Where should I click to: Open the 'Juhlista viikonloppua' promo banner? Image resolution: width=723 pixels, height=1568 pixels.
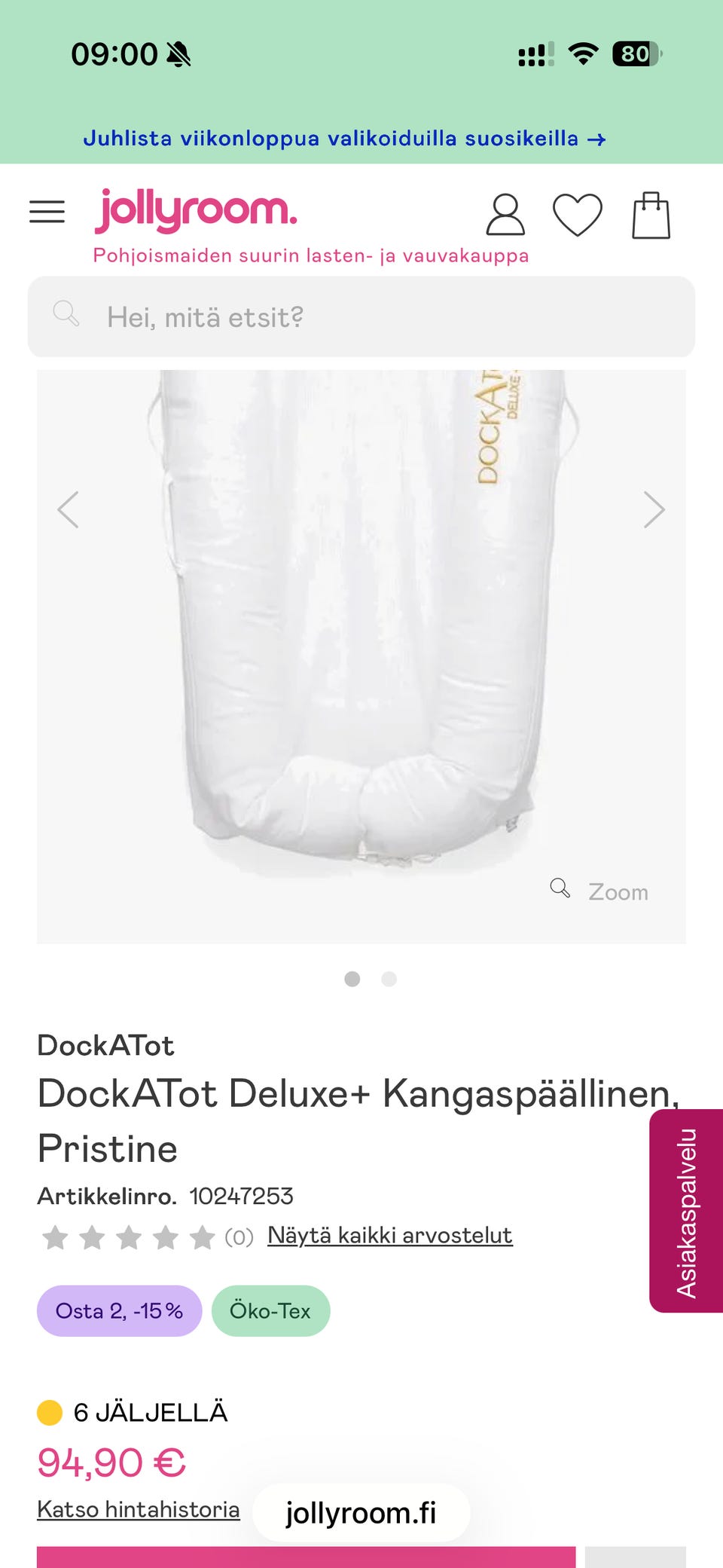point(344,139)
